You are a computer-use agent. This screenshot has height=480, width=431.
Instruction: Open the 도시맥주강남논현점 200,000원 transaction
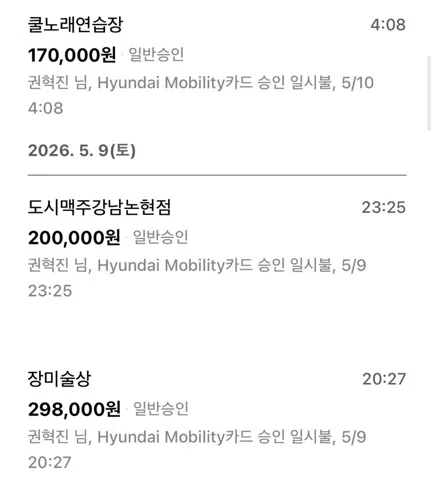coord(217,249)
